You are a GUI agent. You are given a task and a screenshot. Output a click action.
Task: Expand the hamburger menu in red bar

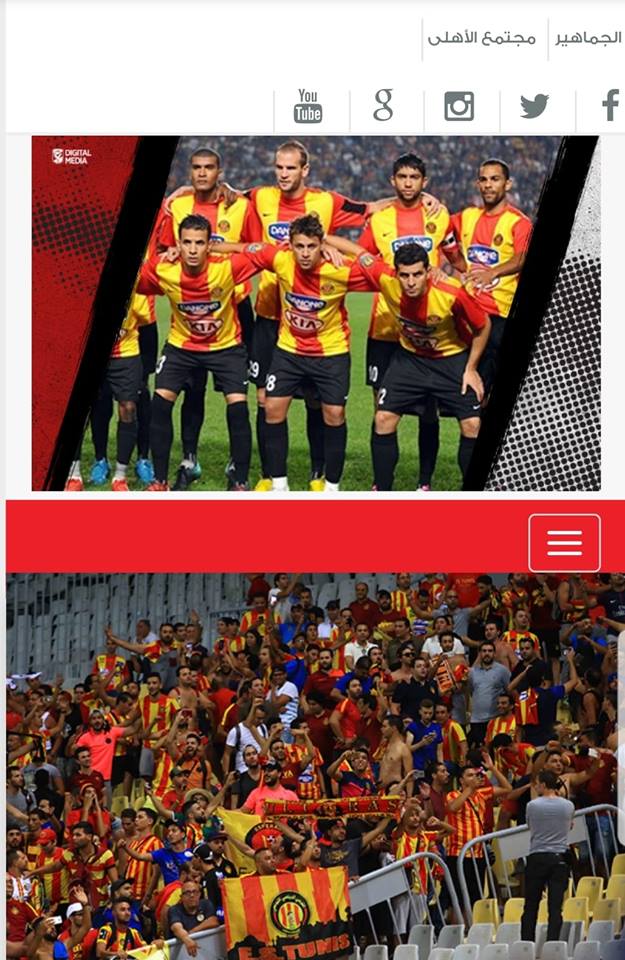(564, 543)
